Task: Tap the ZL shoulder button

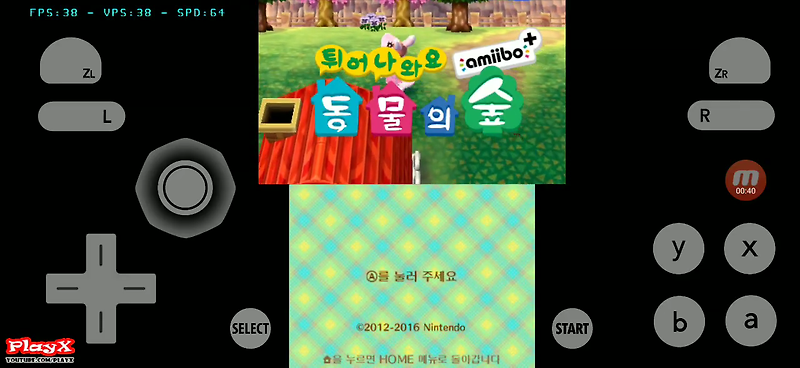Action: point(71,61)
